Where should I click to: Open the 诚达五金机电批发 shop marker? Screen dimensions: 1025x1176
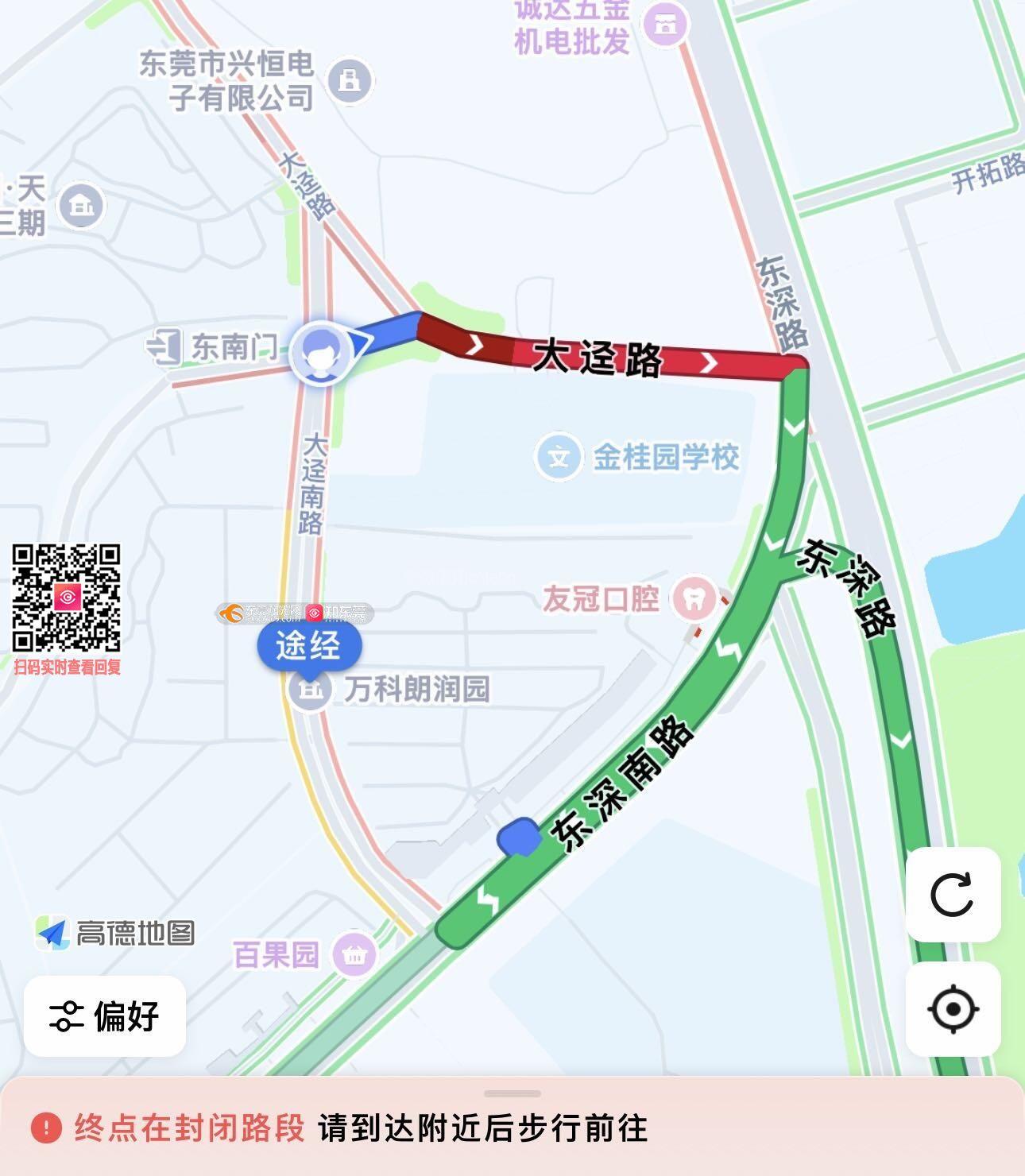click(666, 25)
